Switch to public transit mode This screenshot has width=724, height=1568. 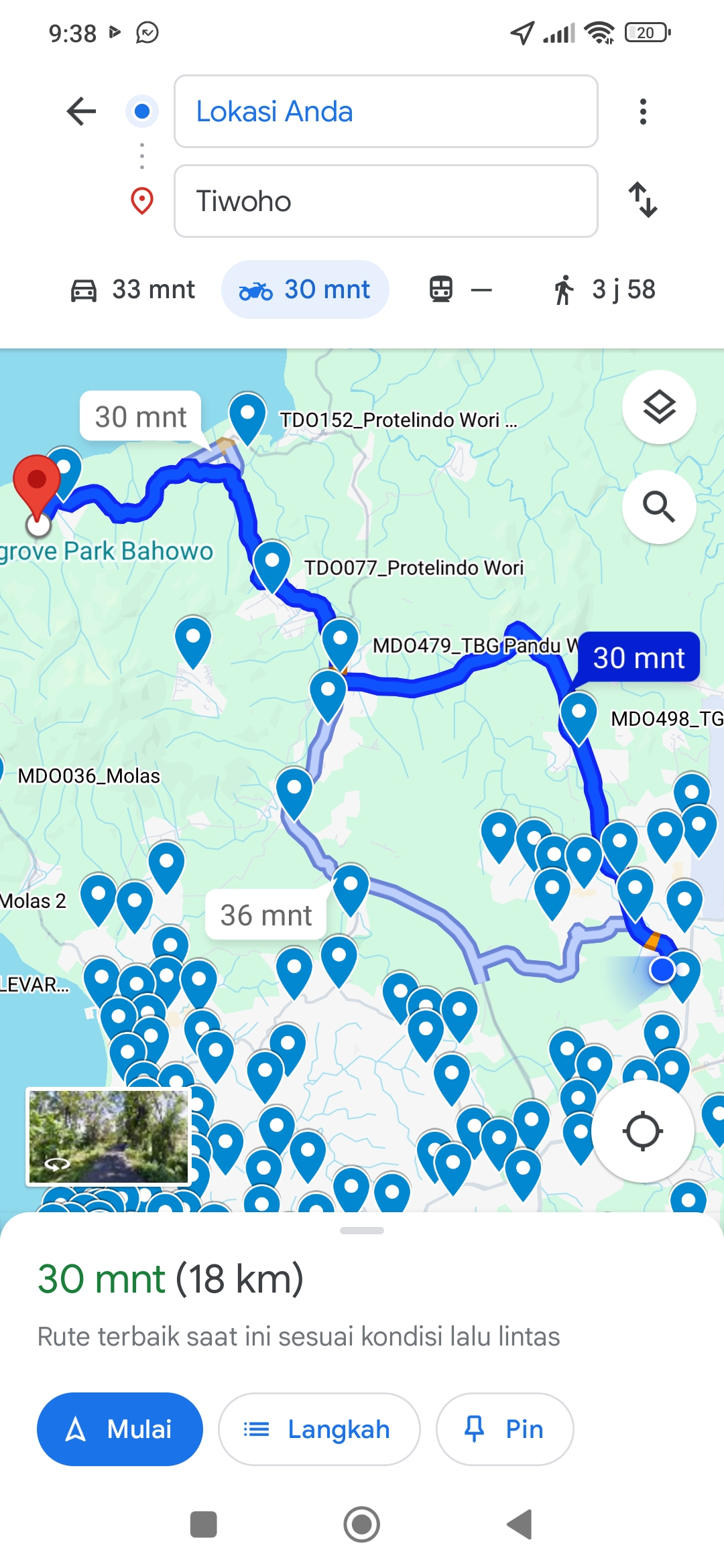(461, 289)
